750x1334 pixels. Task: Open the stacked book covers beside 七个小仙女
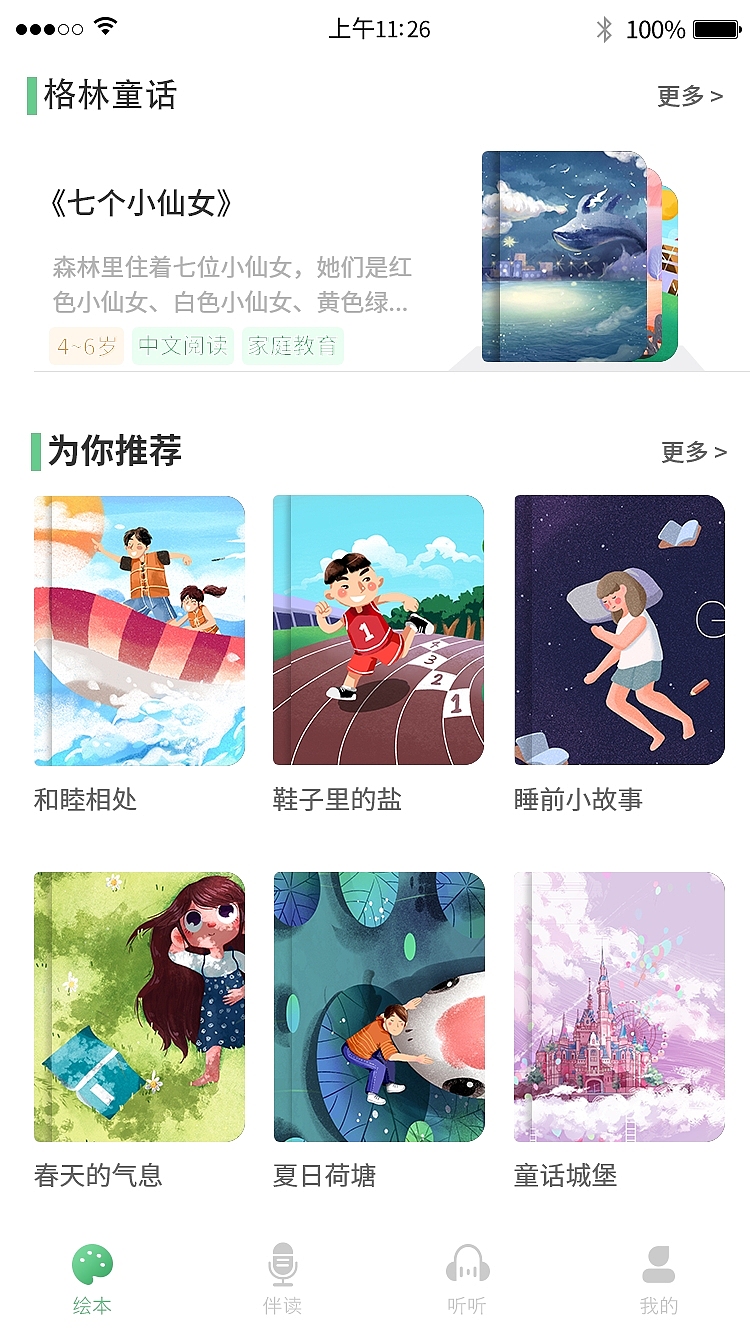coord(580,250)
